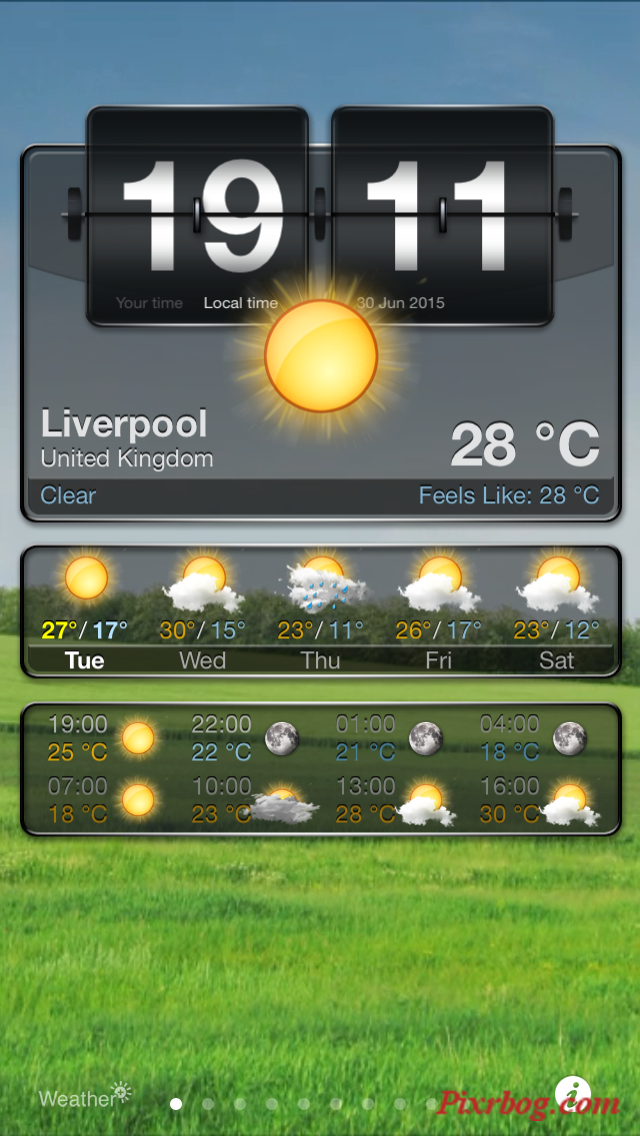Select the Local time option
Screen dimensions: 640x1136
pyautogui.click(x=240, y=303)
